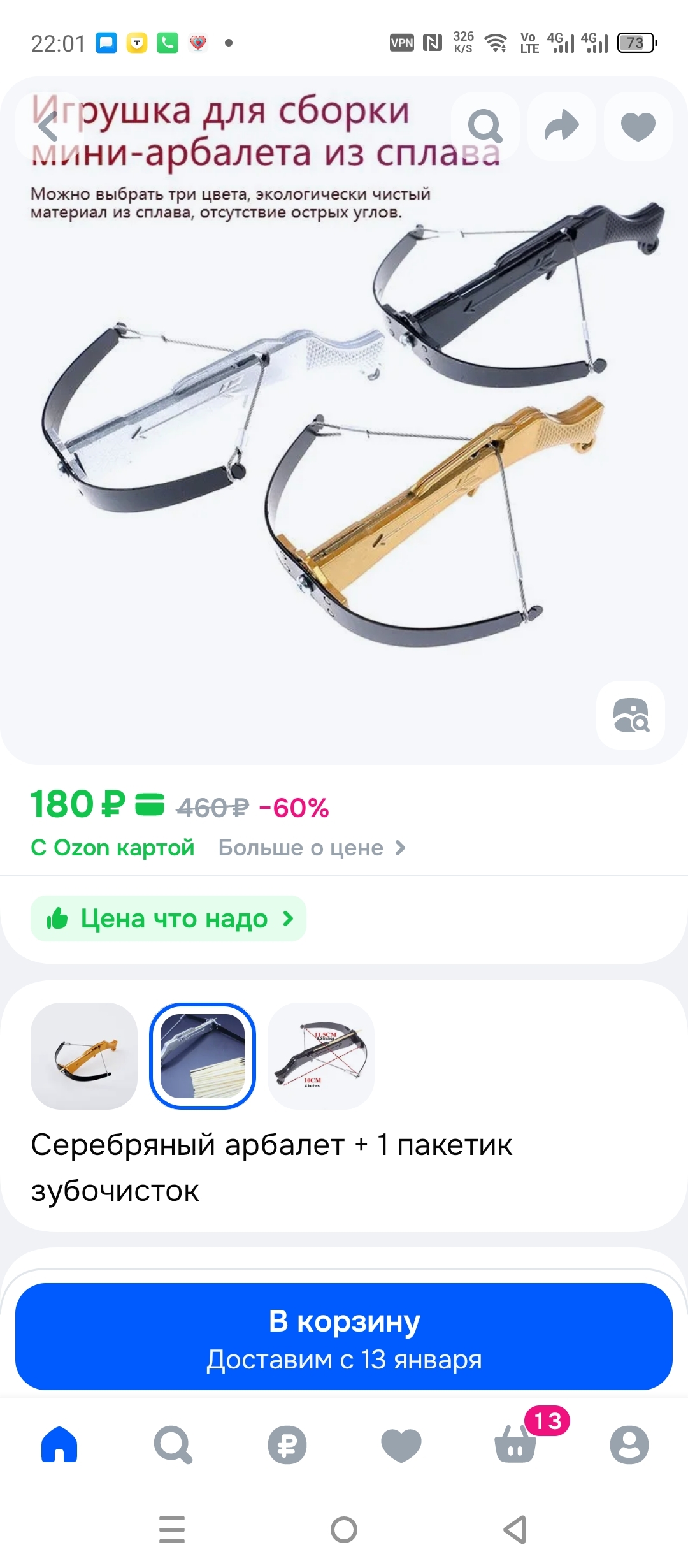
Task: Share this product
Action: point(561,126)
